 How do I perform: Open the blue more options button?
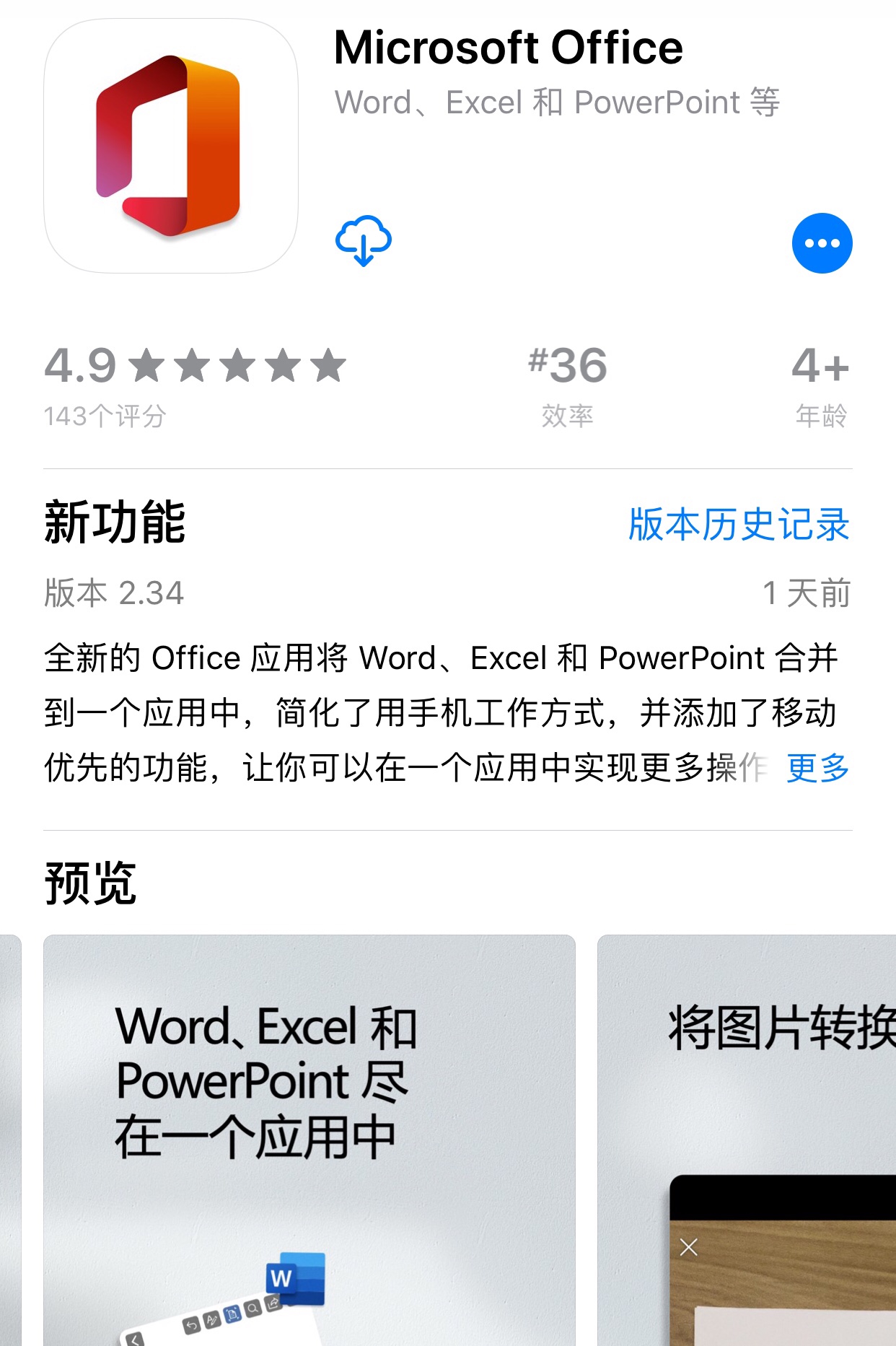(x=822, y=243)
